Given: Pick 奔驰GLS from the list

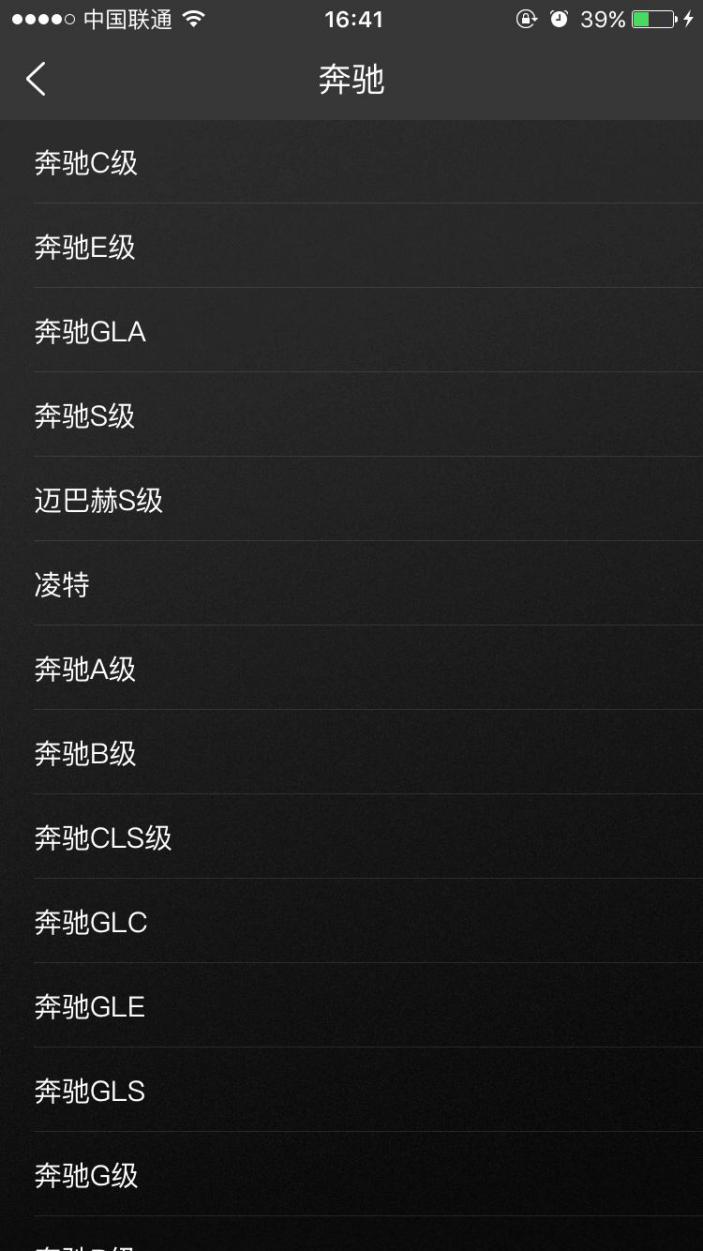Looking at the screenshot, I should click(x=351, y=1090).
